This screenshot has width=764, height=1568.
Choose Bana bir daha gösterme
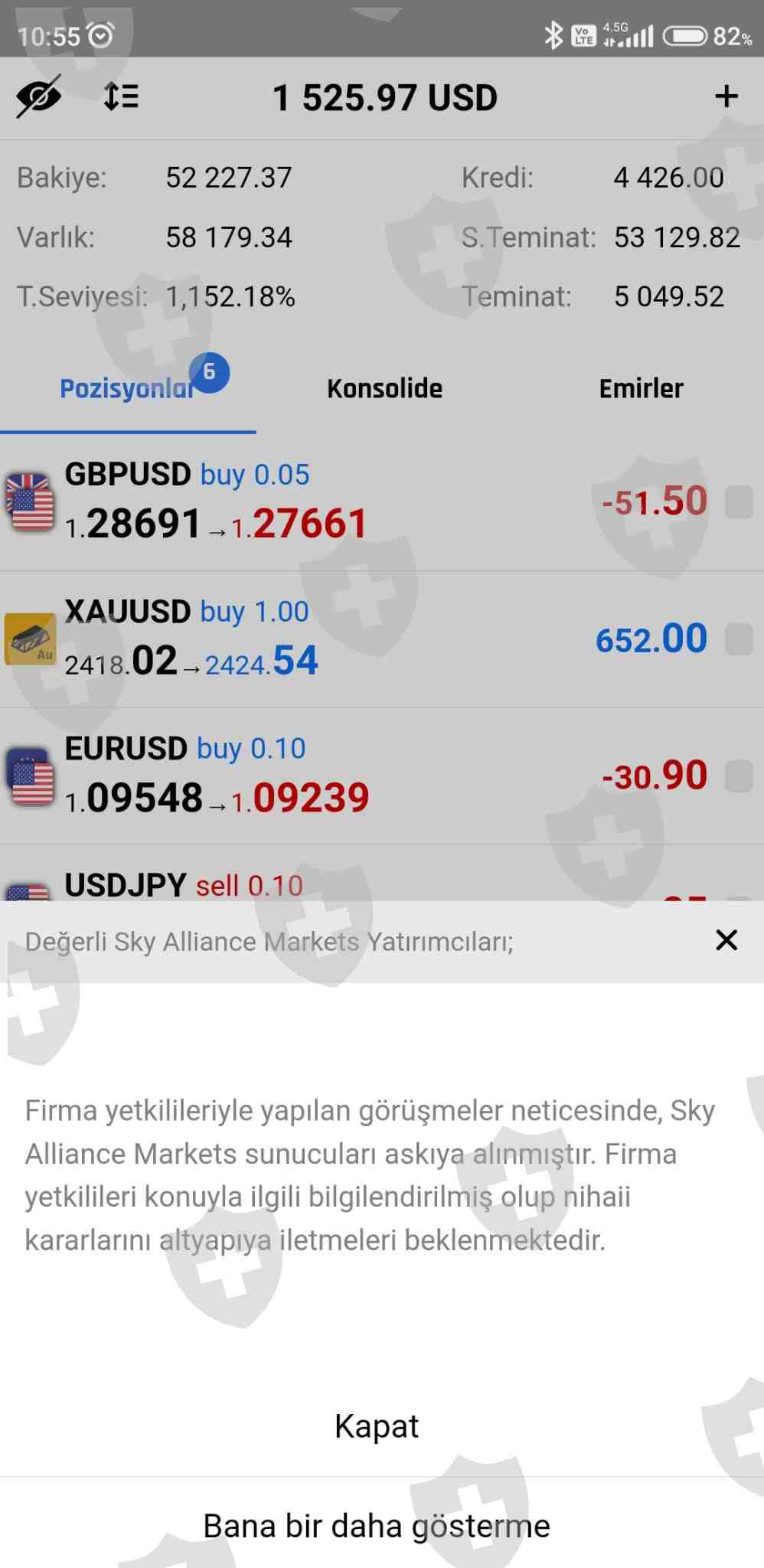coord(377,1526)
